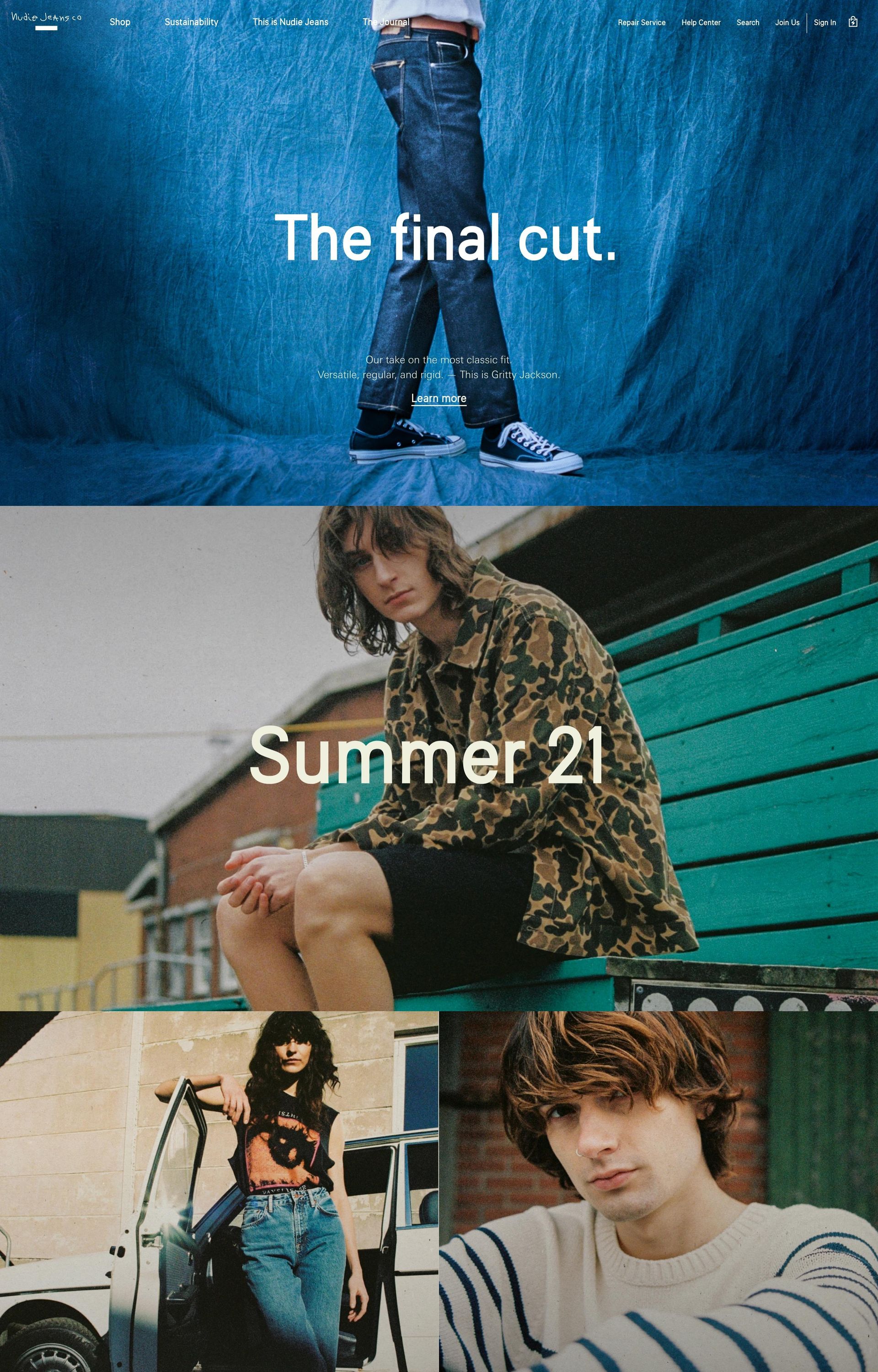
Task: Open the shopping bag icon
Action: coord(852,22)
